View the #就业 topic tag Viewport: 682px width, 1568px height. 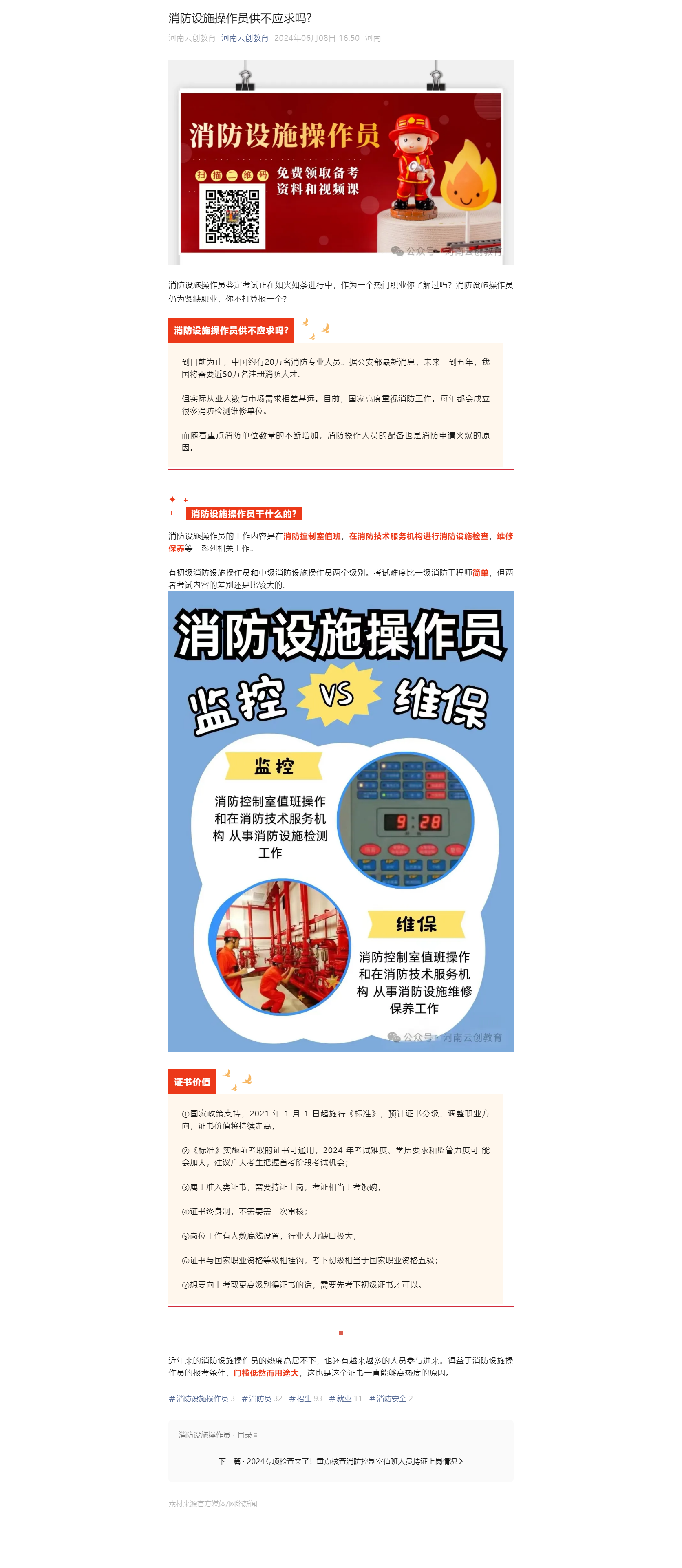coord(345,1398)
